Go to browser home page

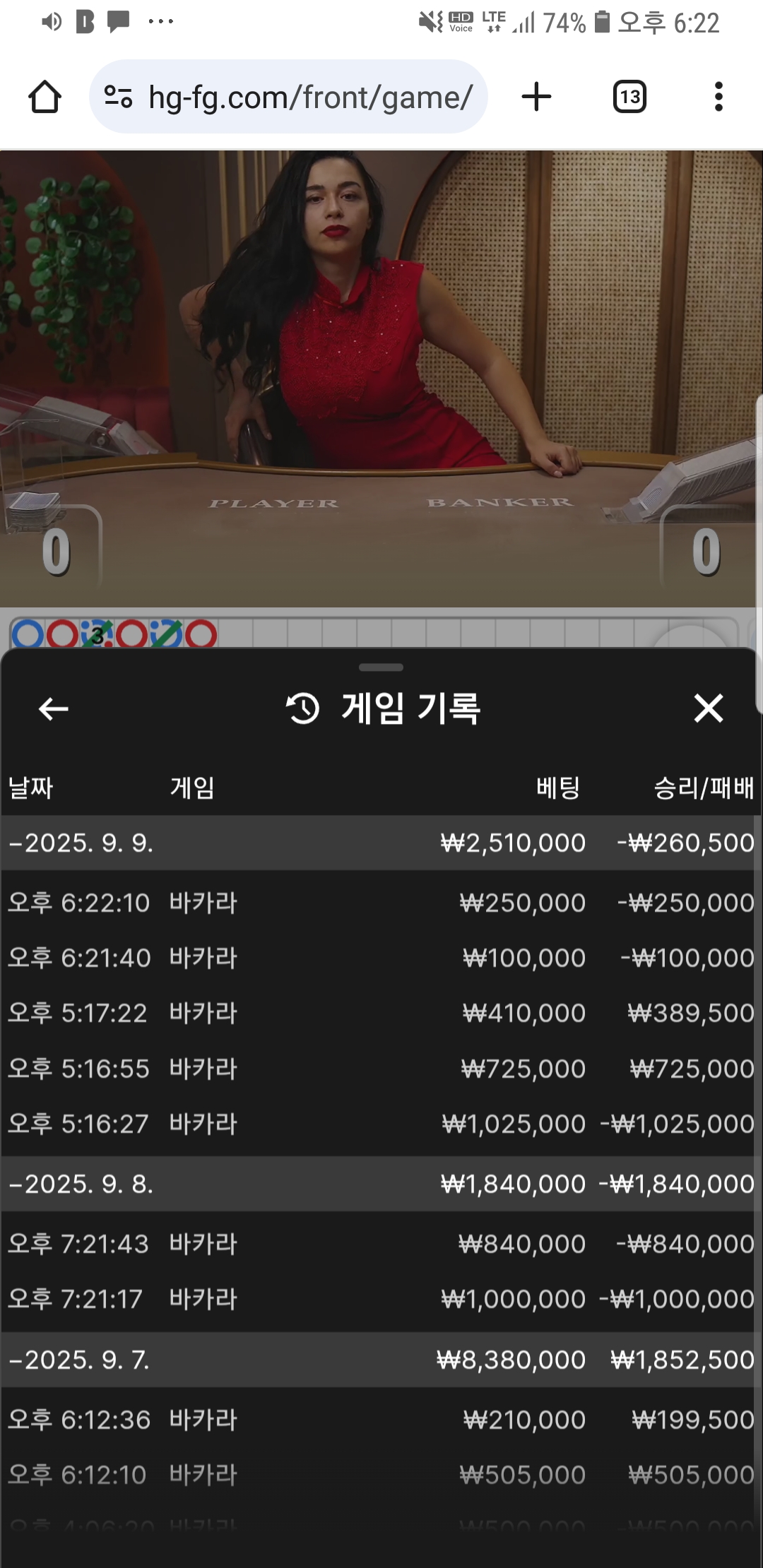tap(45, 97)
